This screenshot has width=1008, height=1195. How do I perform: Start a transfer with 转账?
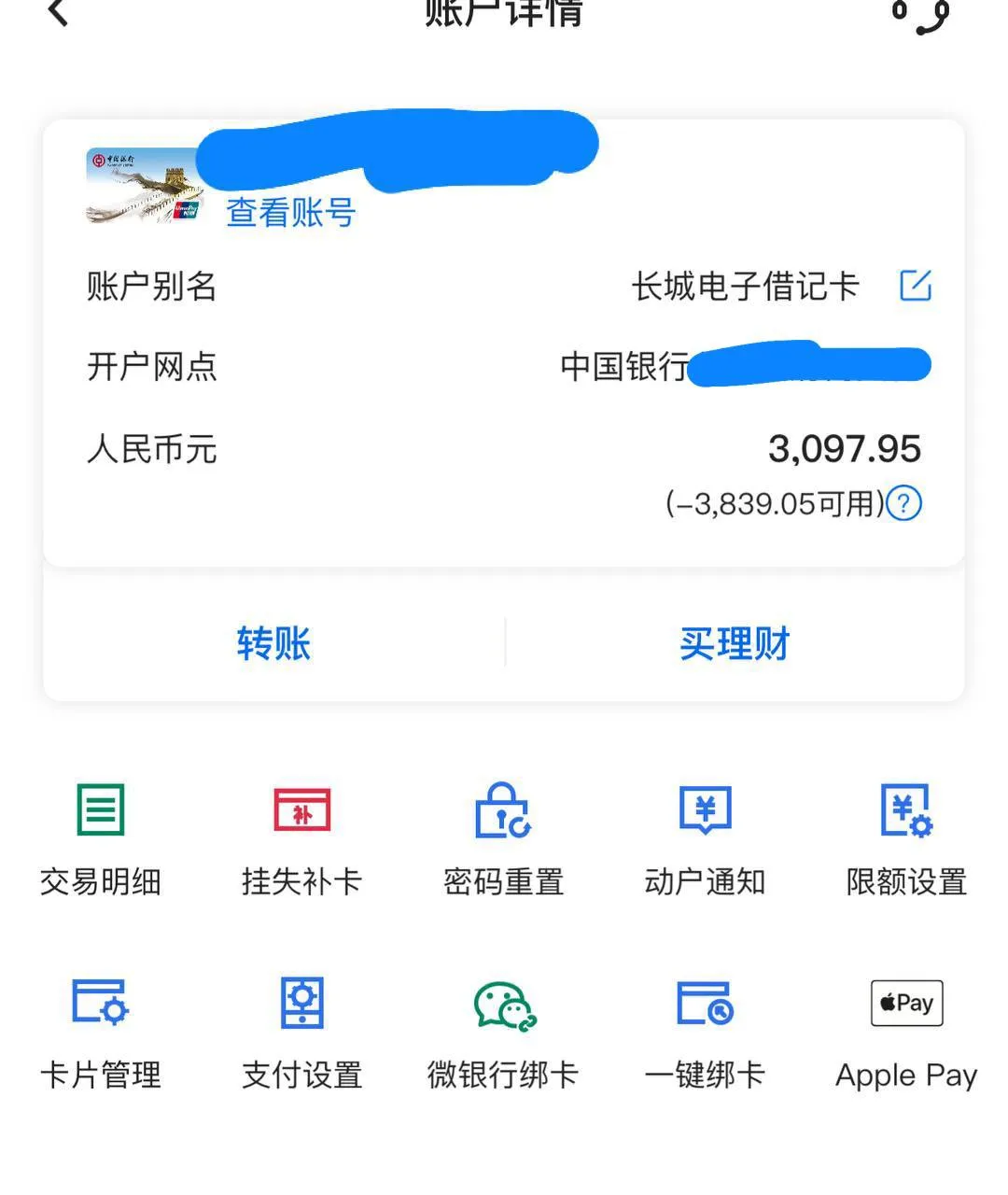click(x=274, y=643)
